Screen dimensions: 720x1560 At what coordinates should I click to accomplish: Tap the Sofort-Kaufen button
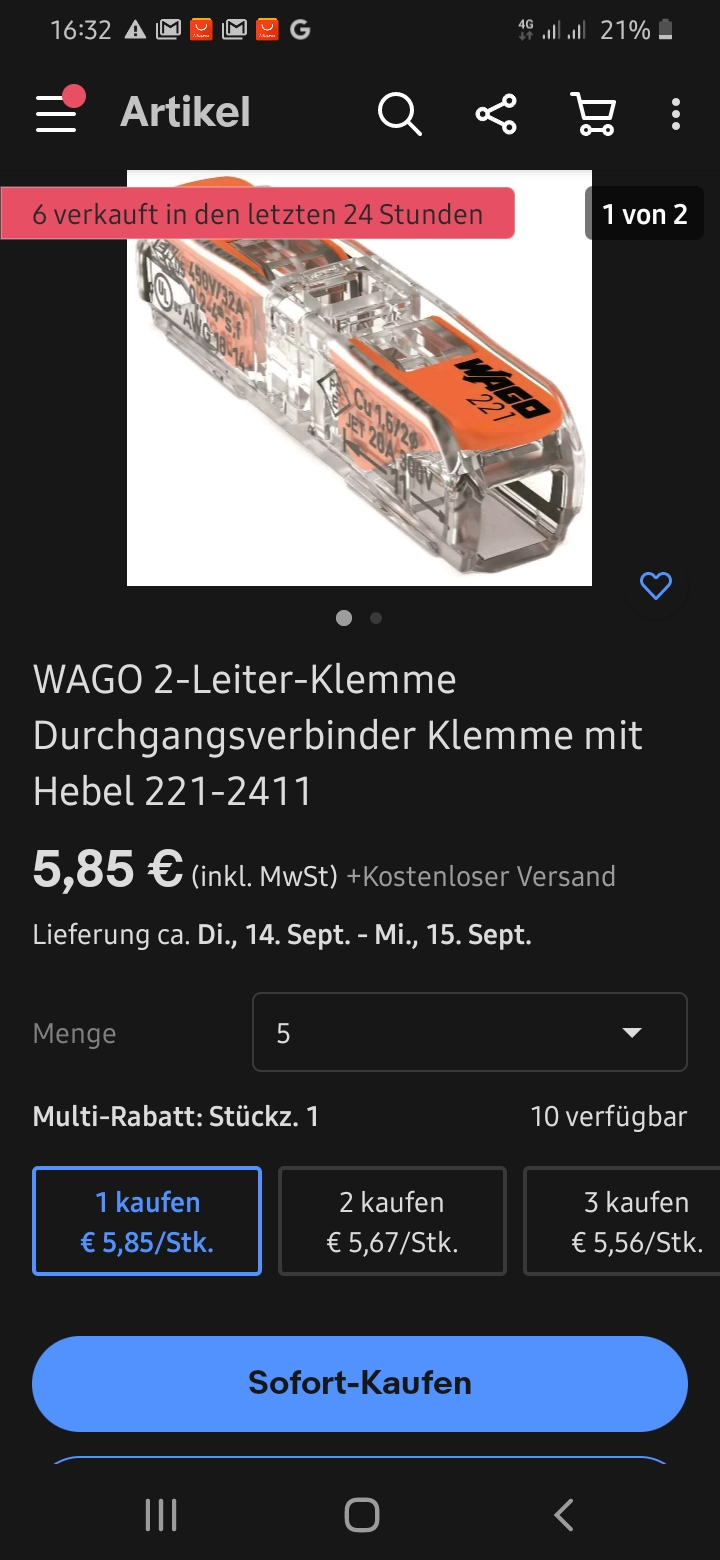pyautogui.click(x=360, y=1383)
